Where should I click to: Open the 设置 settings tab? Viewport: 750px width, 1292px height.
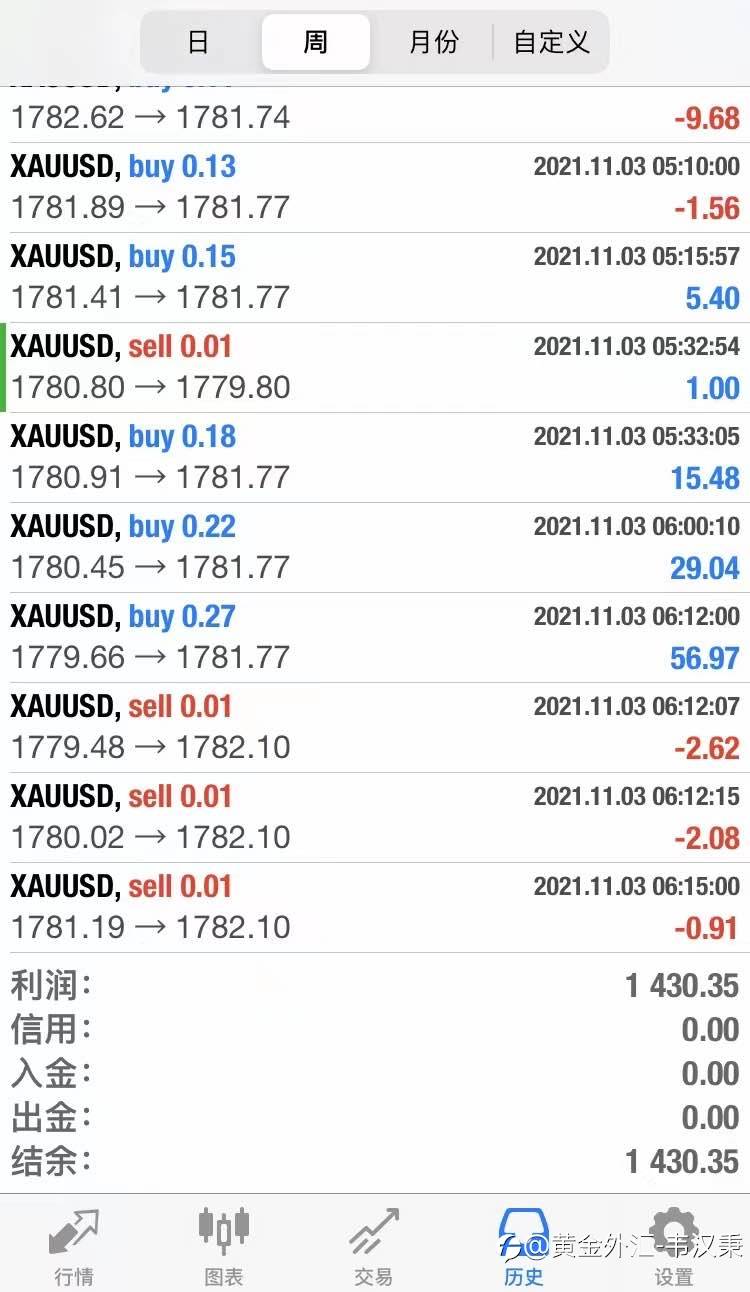click(x=674, y=1245)
